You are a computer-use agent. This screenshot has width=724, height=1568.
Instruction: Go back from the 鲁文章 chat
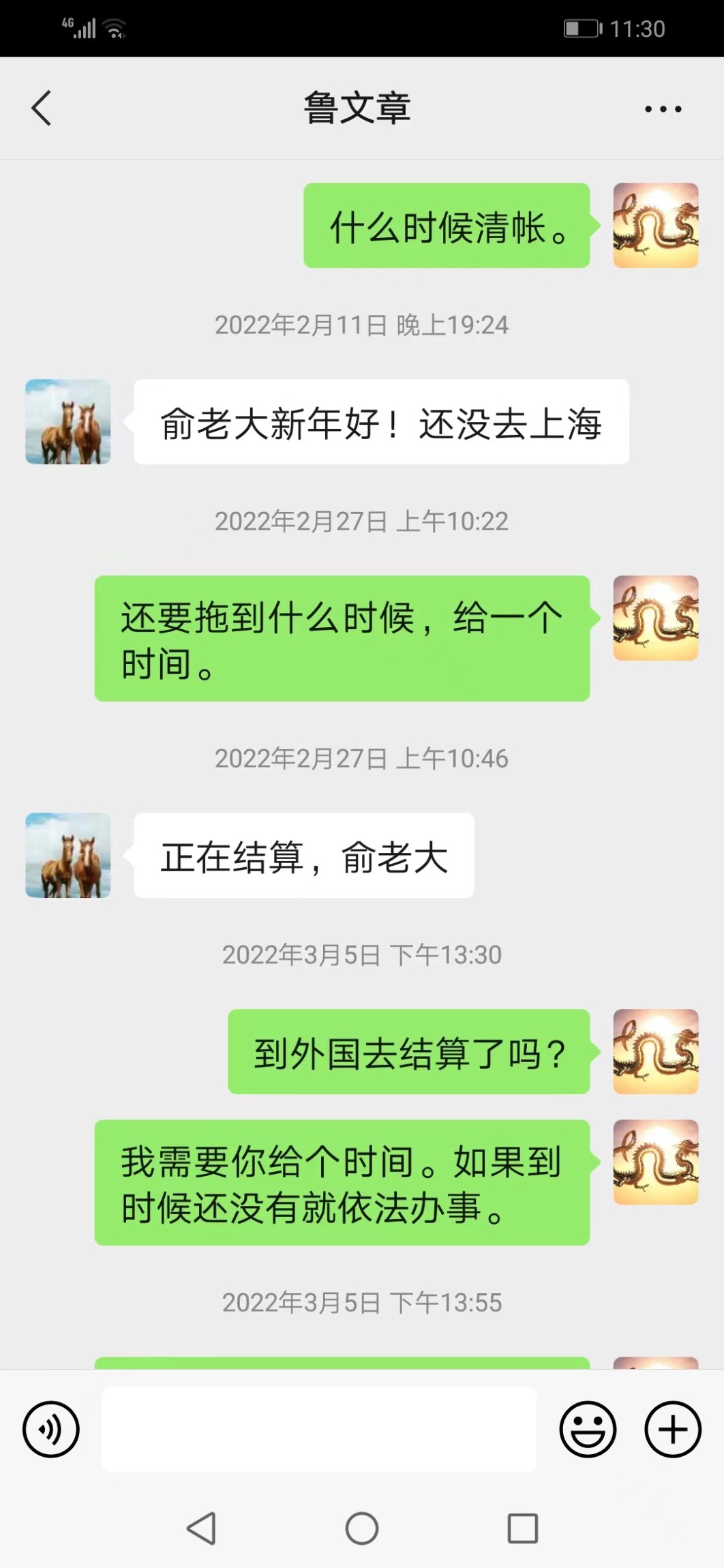[x=42, y=108]
